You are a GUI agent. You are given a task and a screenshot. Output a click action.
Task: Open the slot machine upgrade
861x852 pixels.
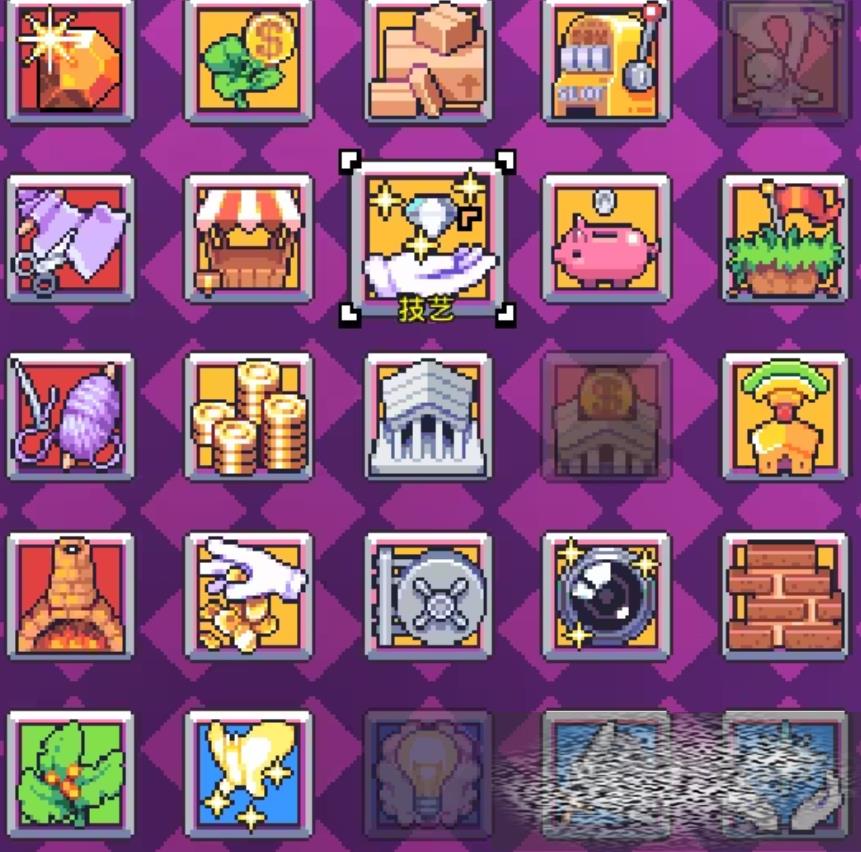(606, 60)
